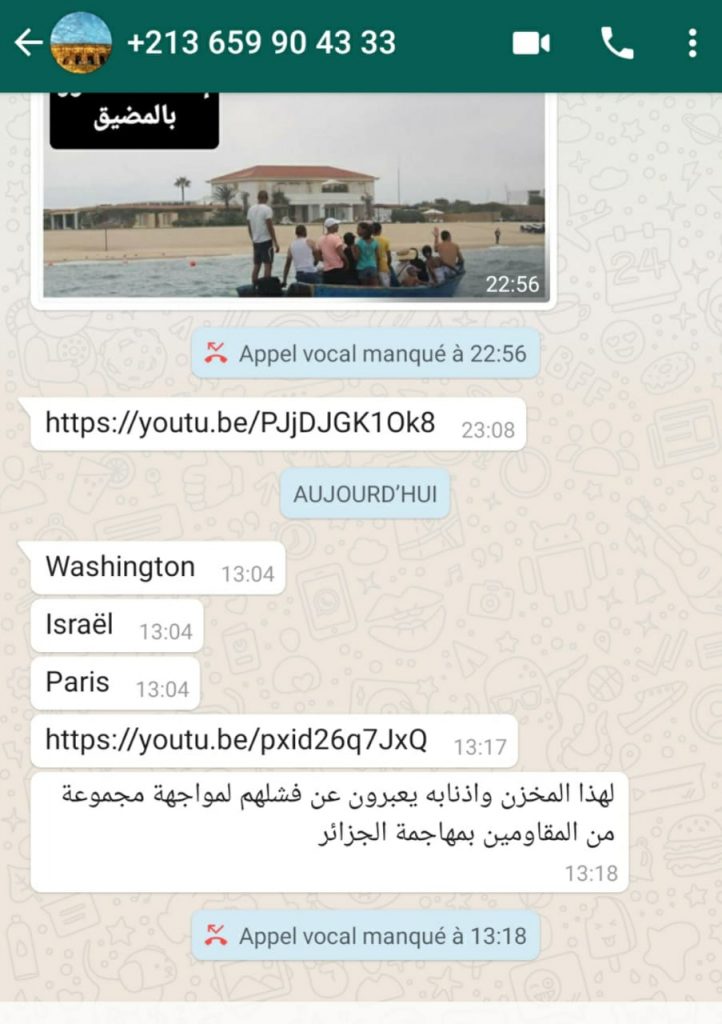Tap the missed voice call at 22:56
This screenshot has height=1024, width=722.
tap(366, 354)
